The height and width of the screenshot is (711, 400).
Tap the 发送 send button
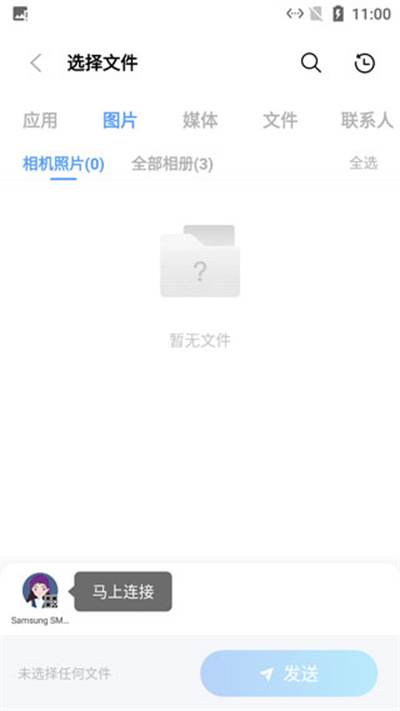[289, 674]
